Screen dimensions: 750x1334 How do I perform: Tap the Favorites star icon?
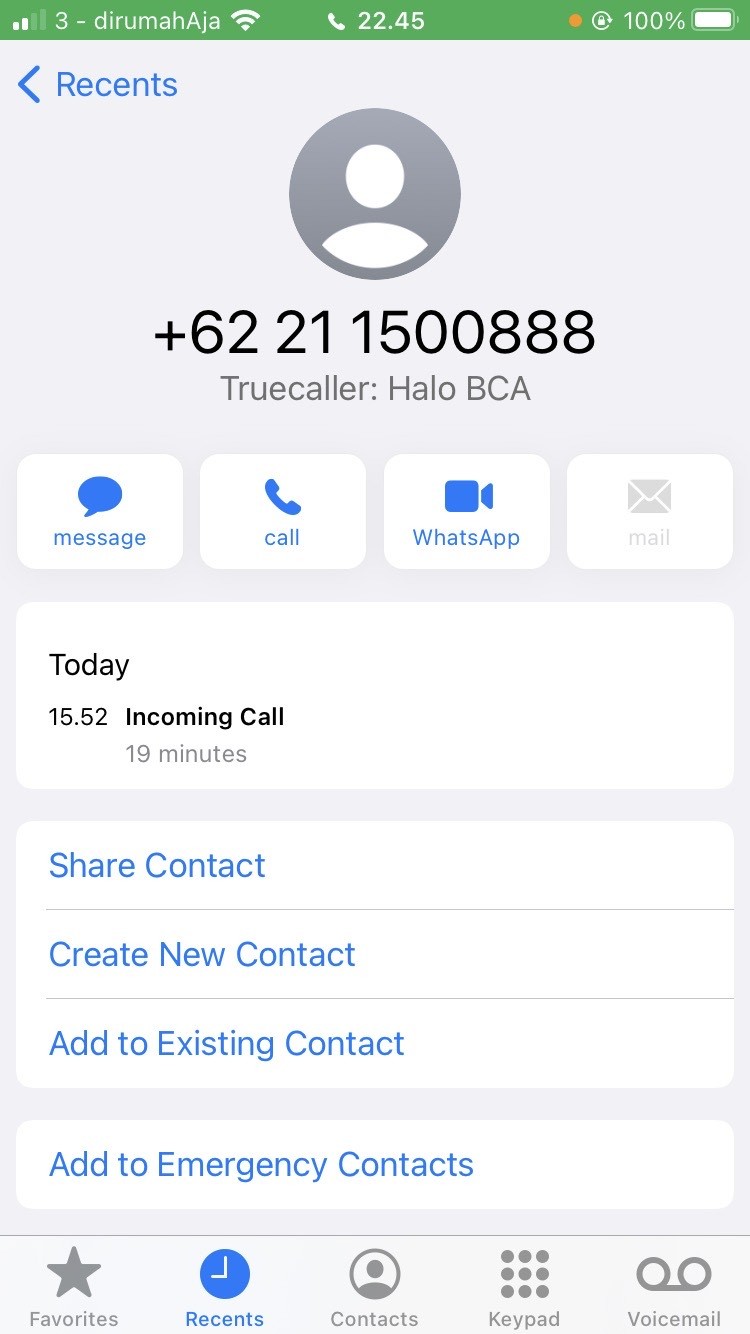74,1285
